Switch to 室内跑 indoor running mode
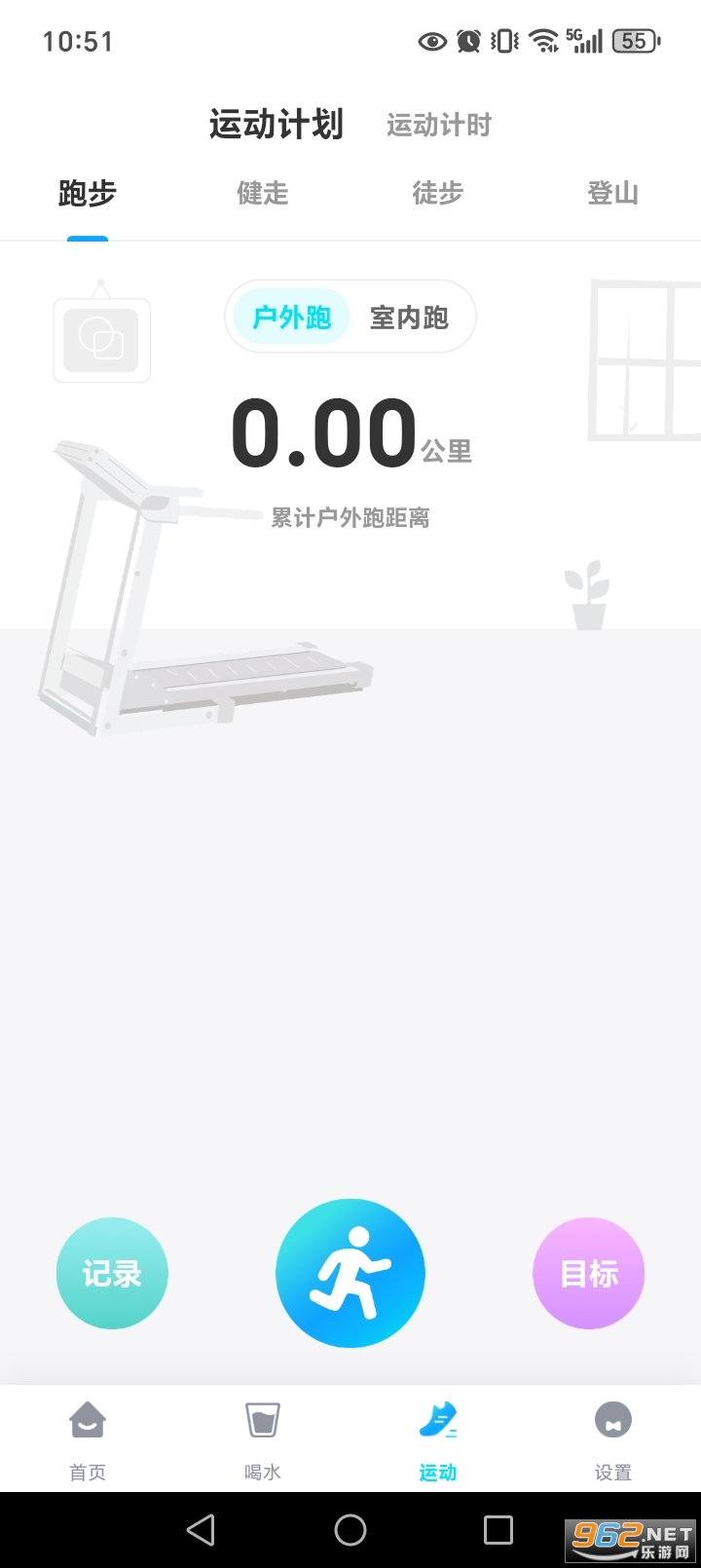This screenshot has width=701, height=1568. [410, 317]
